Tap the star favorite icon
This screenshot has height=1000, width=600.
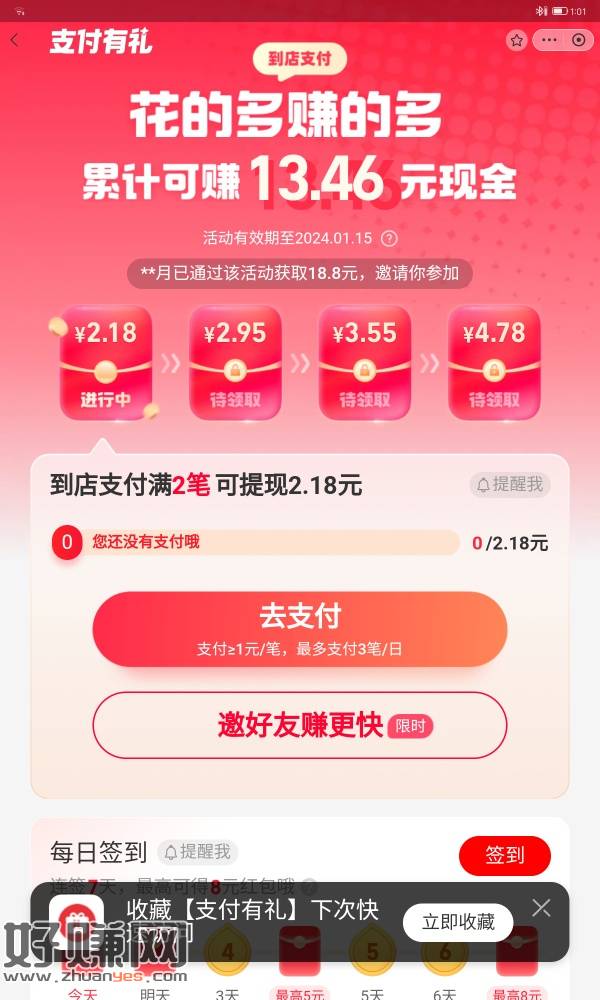tap(516, 40)
